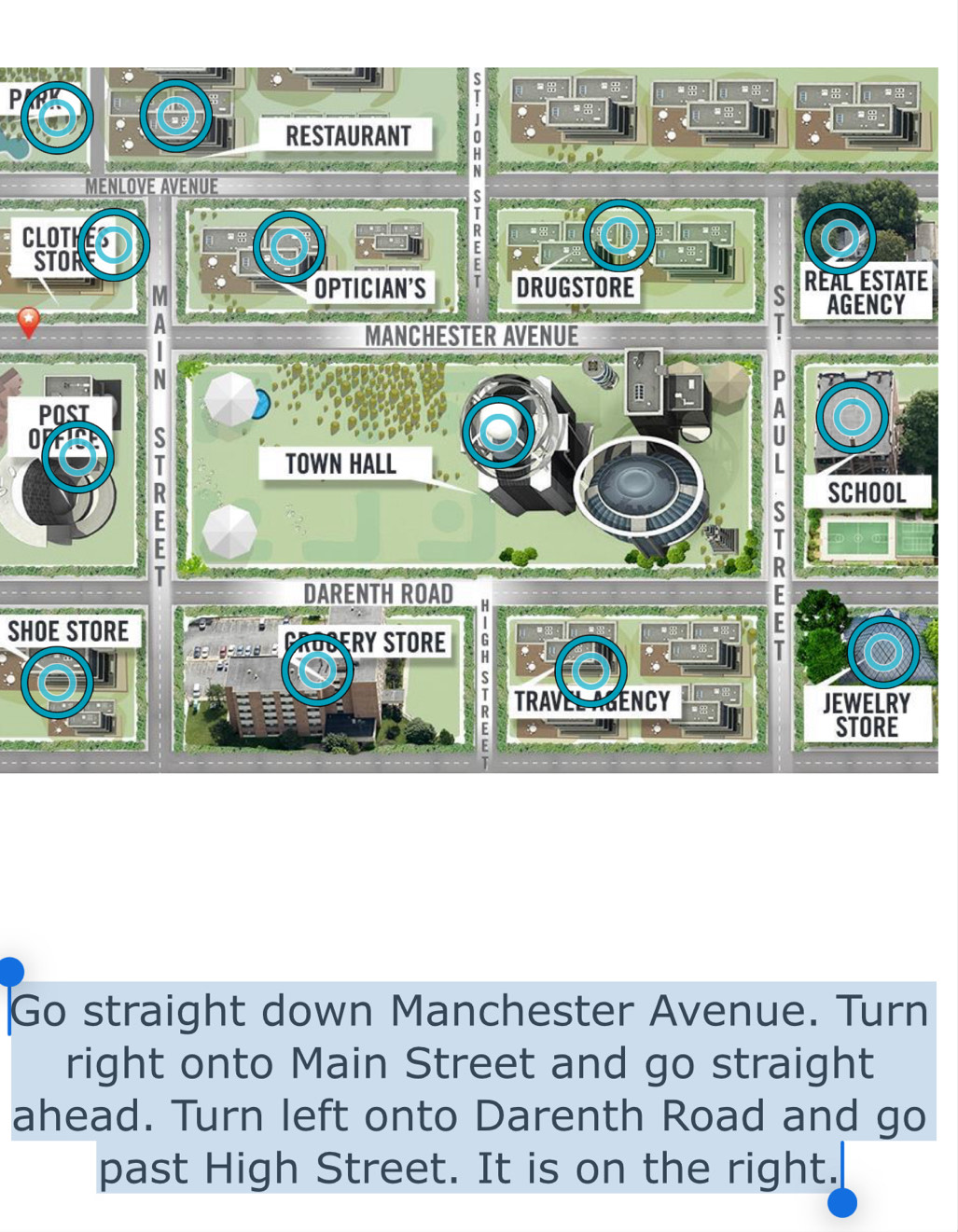
Task: Choose the Clothes Store hotspot
Action: click(114, 244)
